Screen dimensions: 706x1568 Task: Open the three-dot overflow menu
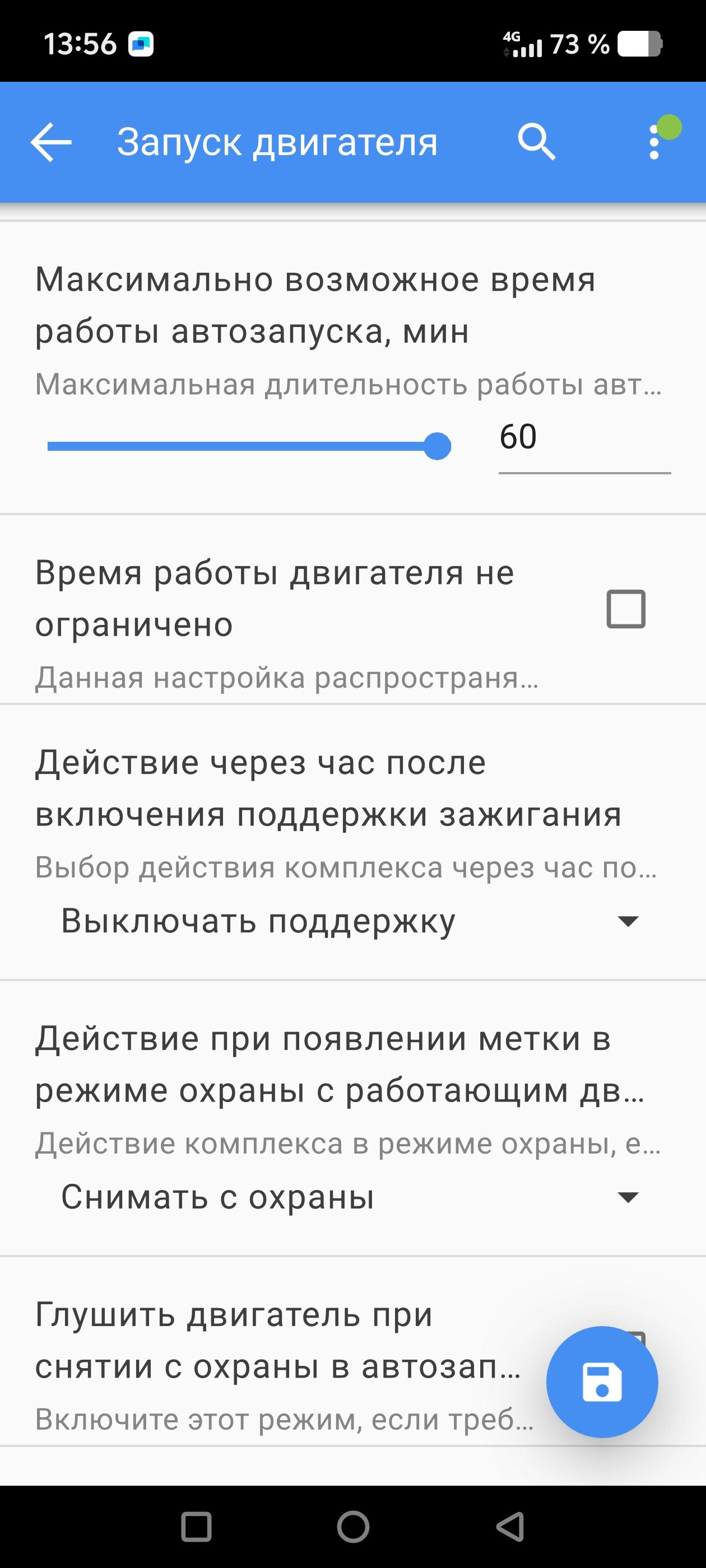(x=654, y=142)
